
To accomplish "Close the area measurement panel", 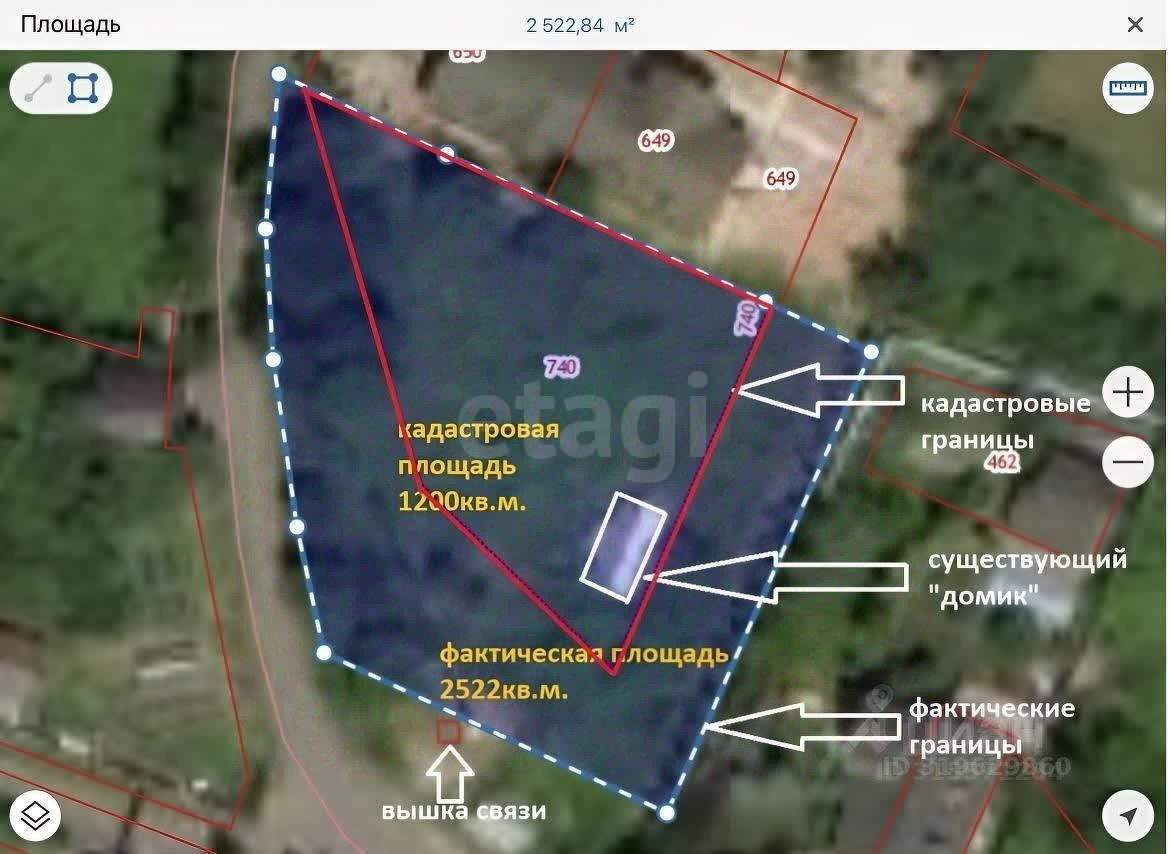I will tap(1135, 25).
